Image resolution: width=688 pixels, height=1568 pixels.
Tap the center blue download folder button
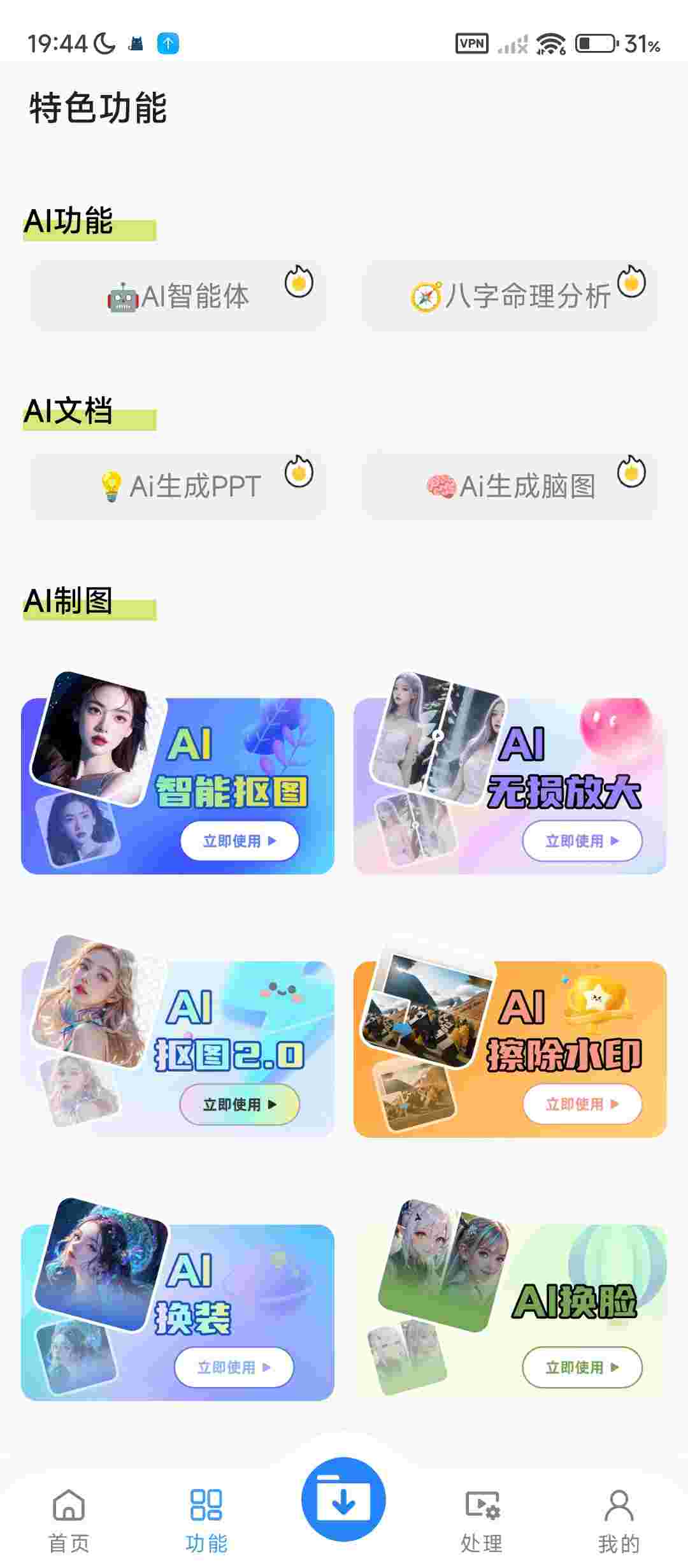[343, 1500]
